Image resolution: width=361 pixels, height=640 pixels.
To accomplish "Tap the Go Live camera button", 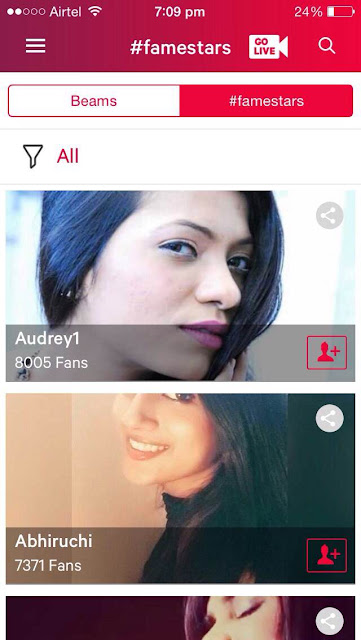I will 268,47.
